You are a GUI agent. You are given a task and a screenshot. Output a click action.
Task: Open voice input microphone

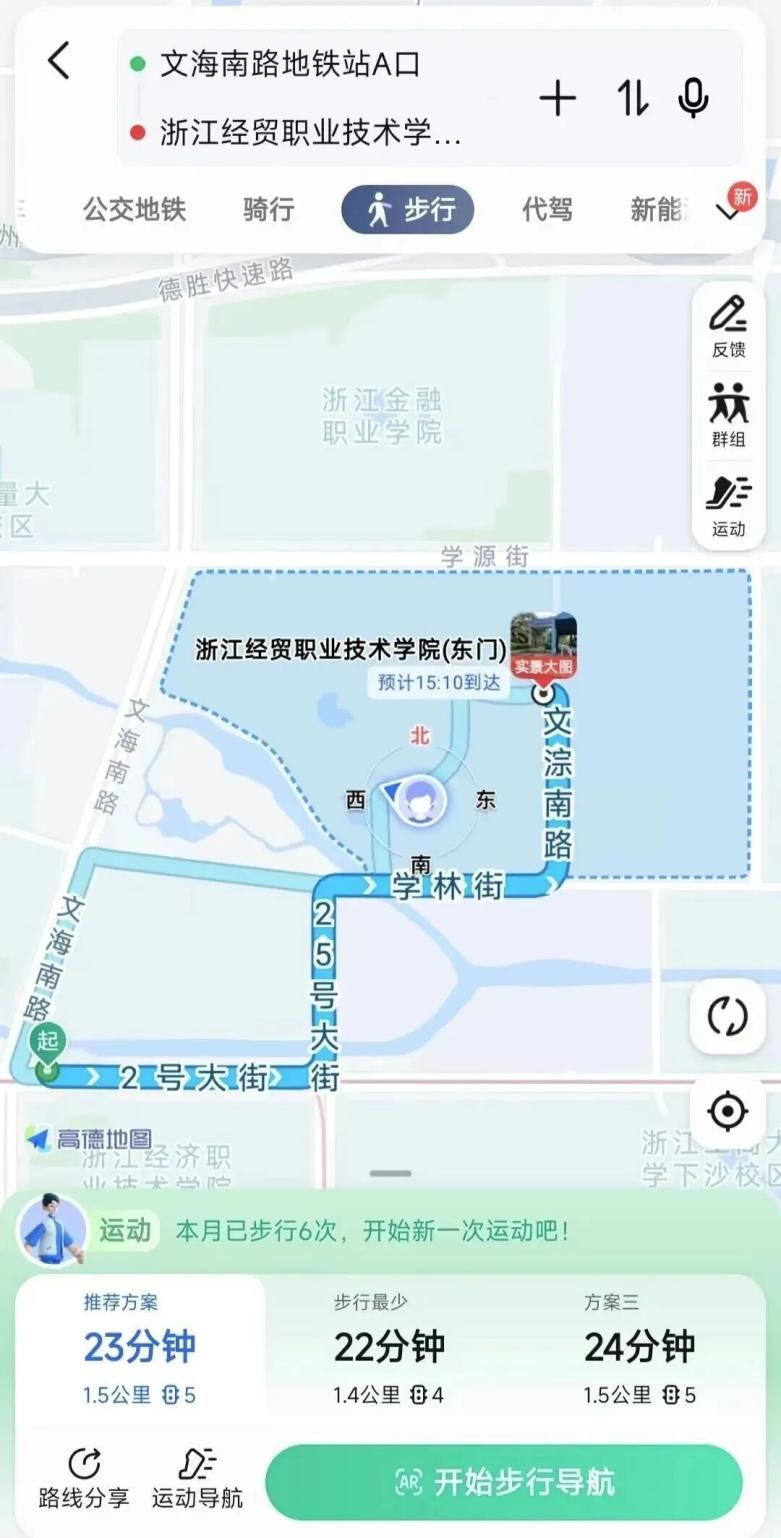pyautogui.click(x=693, y=98)
